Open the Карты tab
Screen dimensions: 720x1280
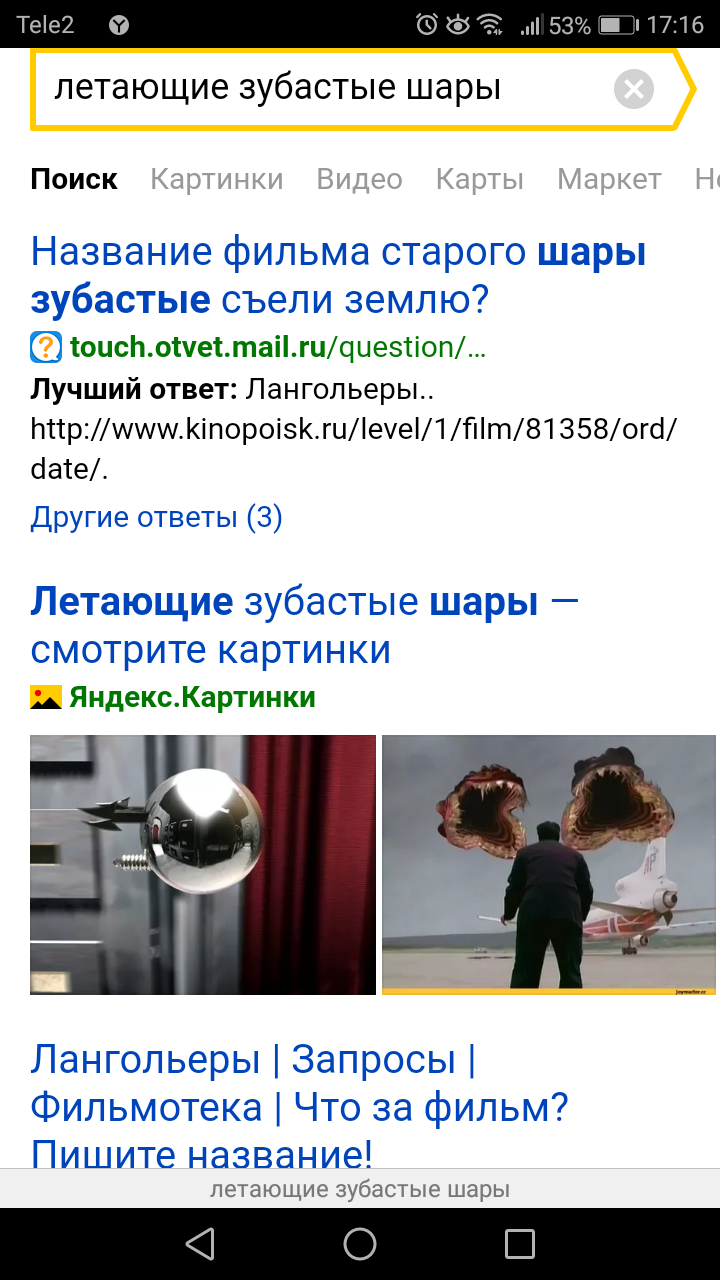[x=479, y=179]
